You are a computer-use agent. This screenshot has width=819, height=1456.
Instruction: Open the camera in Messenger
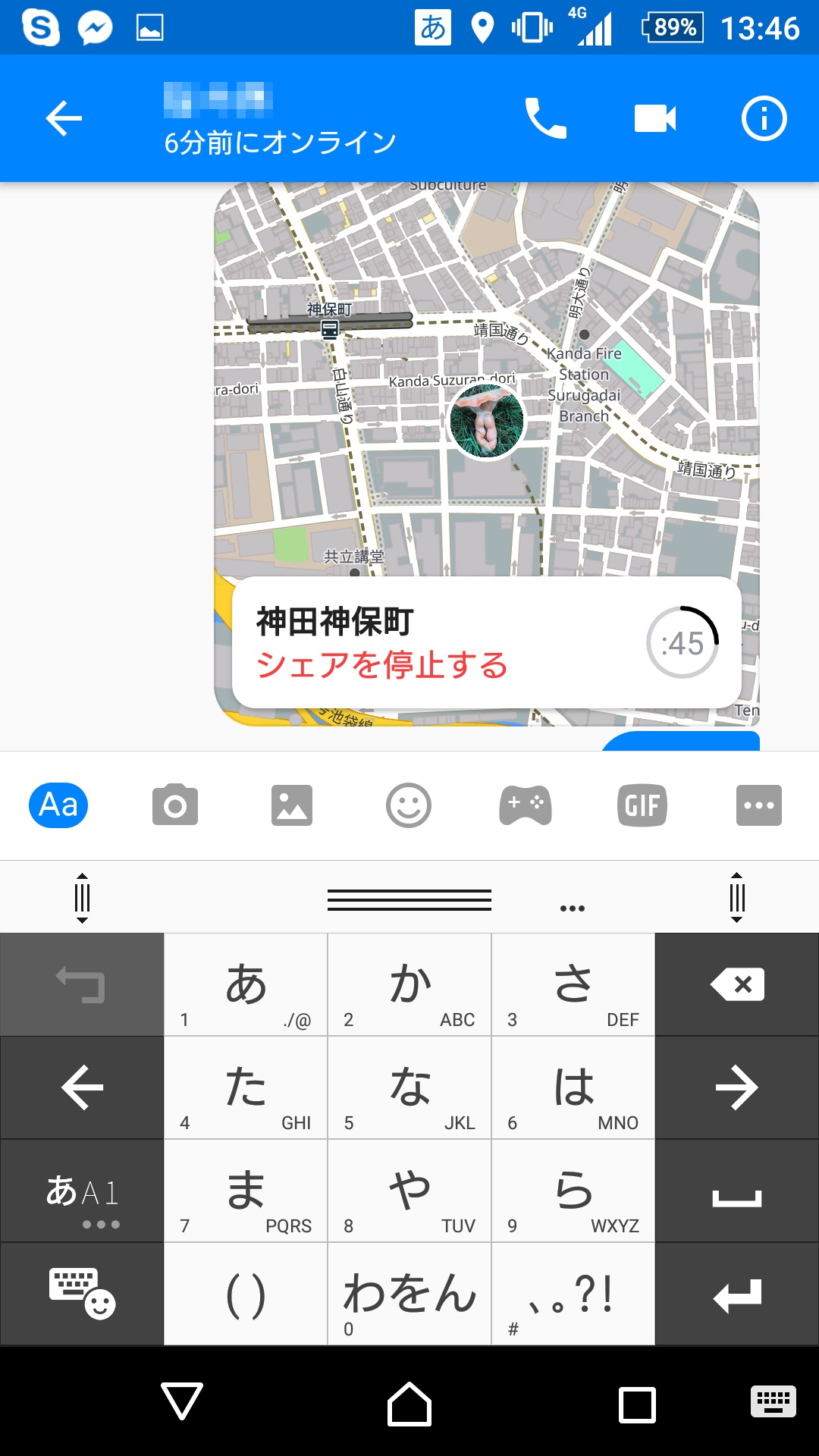tap(175, 806)
